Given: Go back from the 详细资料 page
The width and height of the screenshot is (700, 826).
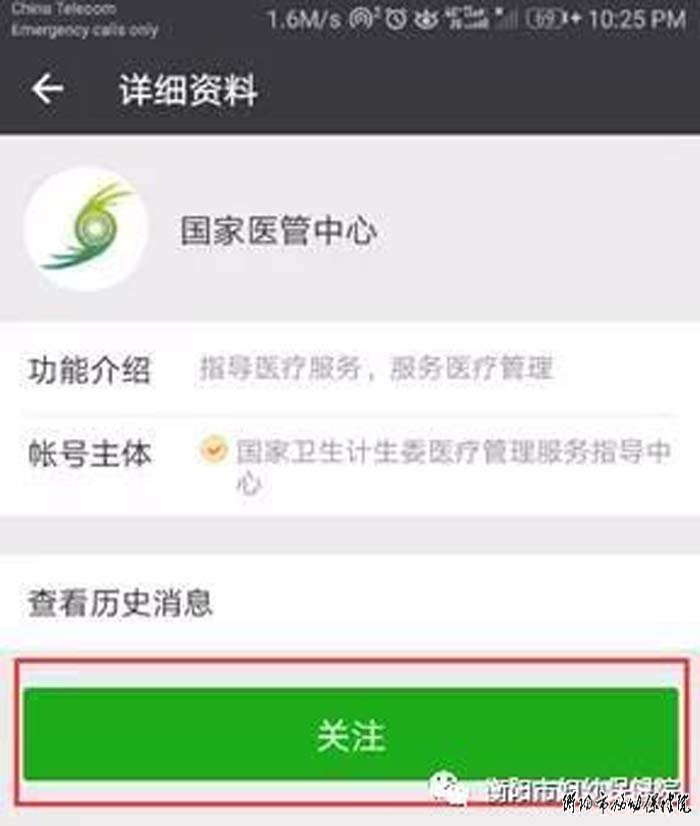Looking at the screenshot, I should click(47, 90).
